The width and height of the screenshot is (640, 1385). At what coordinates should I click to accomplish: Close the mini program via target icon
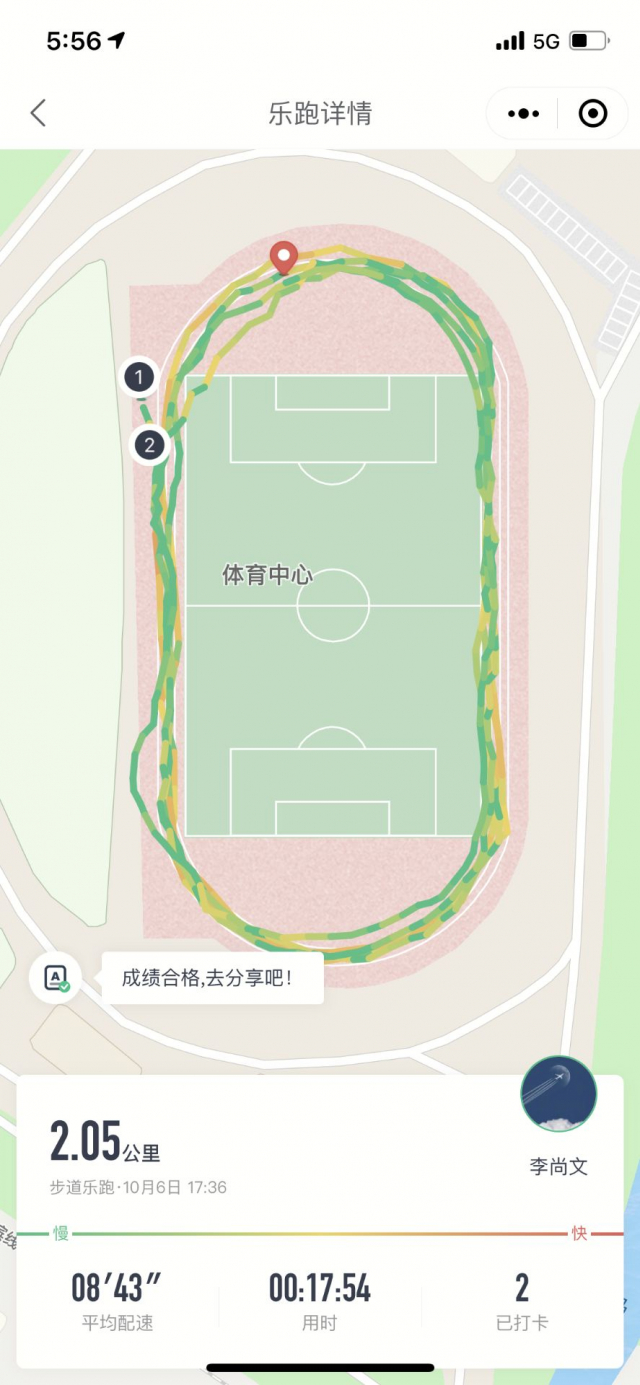point(593,114)
